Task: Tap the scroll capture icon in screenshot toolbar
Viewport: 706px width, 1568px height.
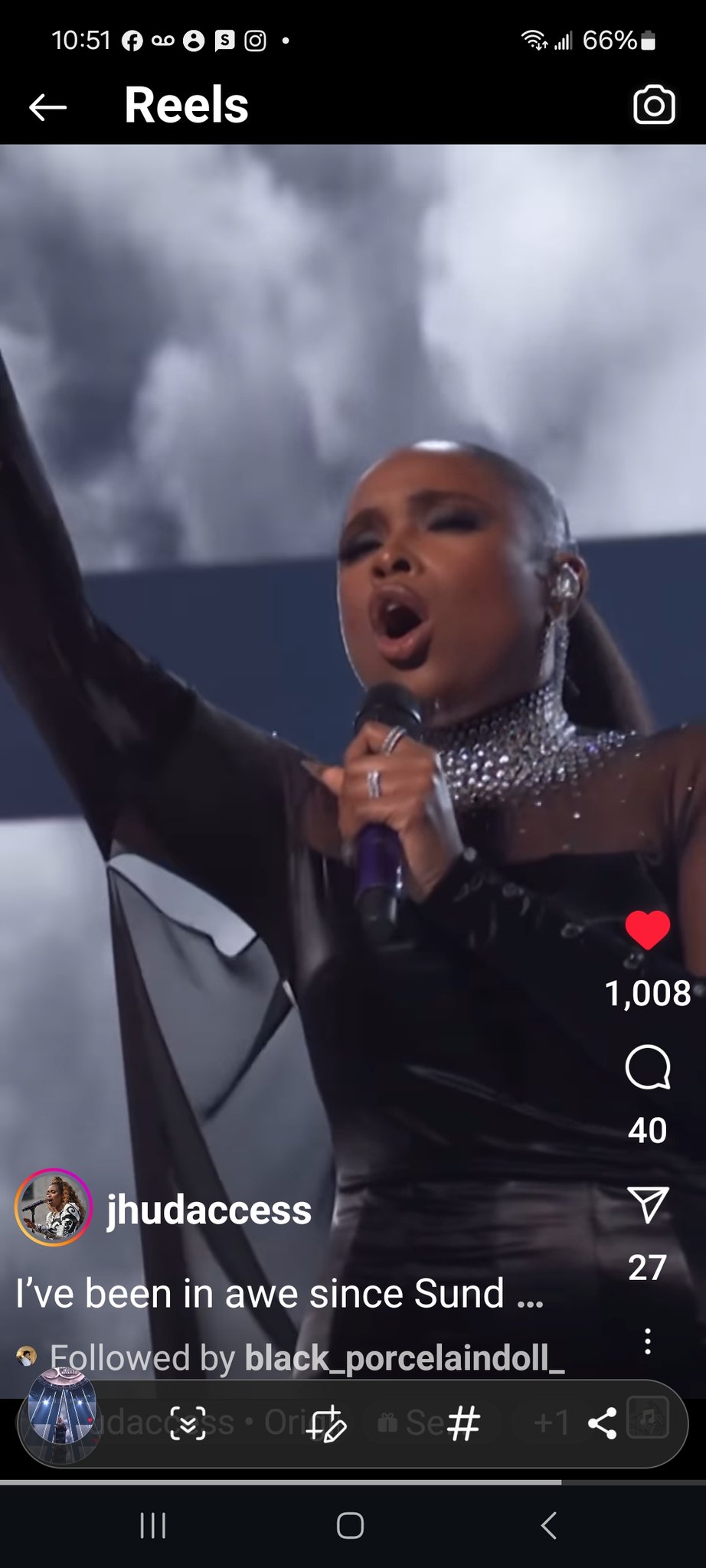Action: click(x=188, y=1424)
